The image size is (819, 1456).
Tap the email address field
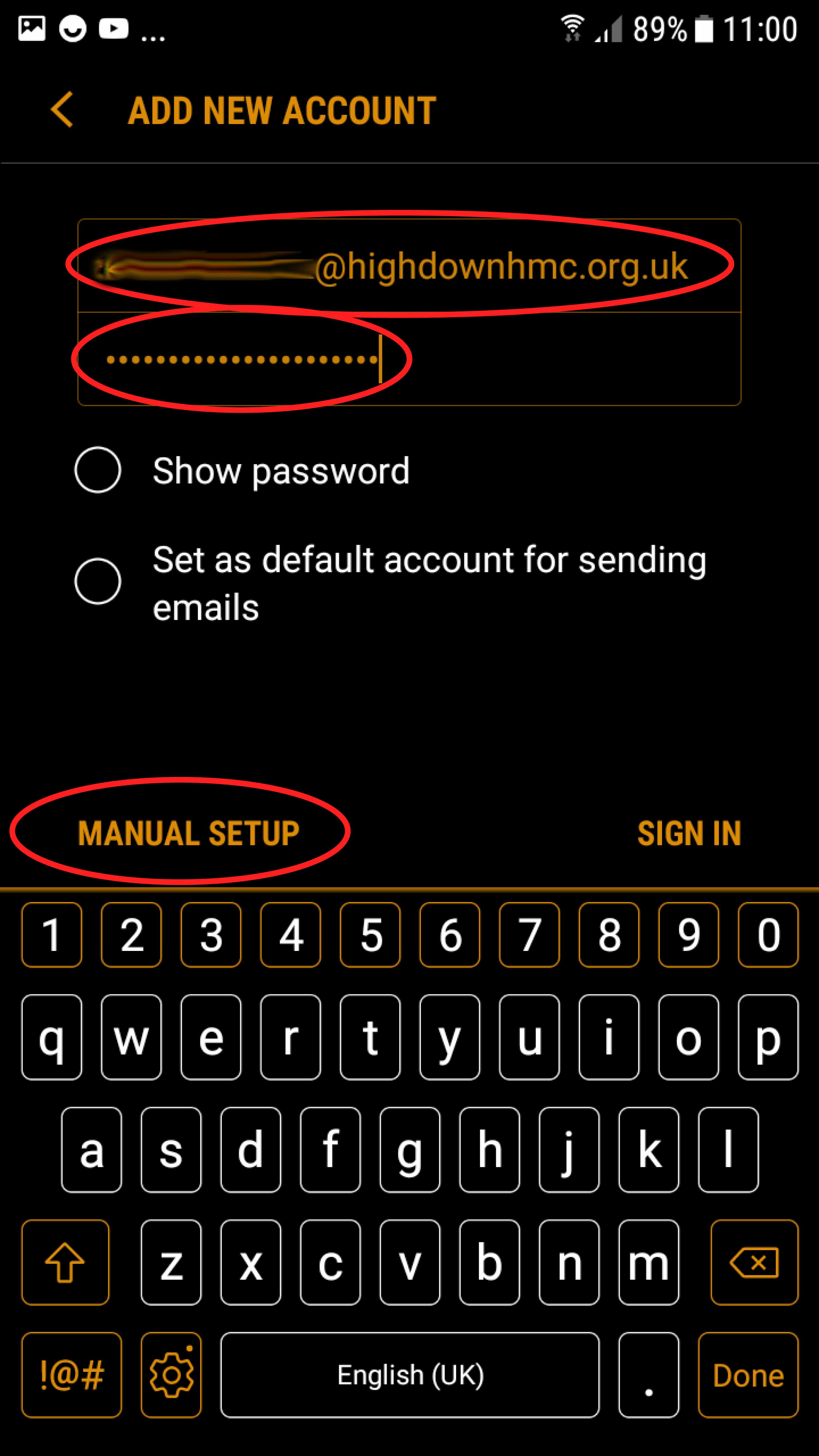pos(409,266)
